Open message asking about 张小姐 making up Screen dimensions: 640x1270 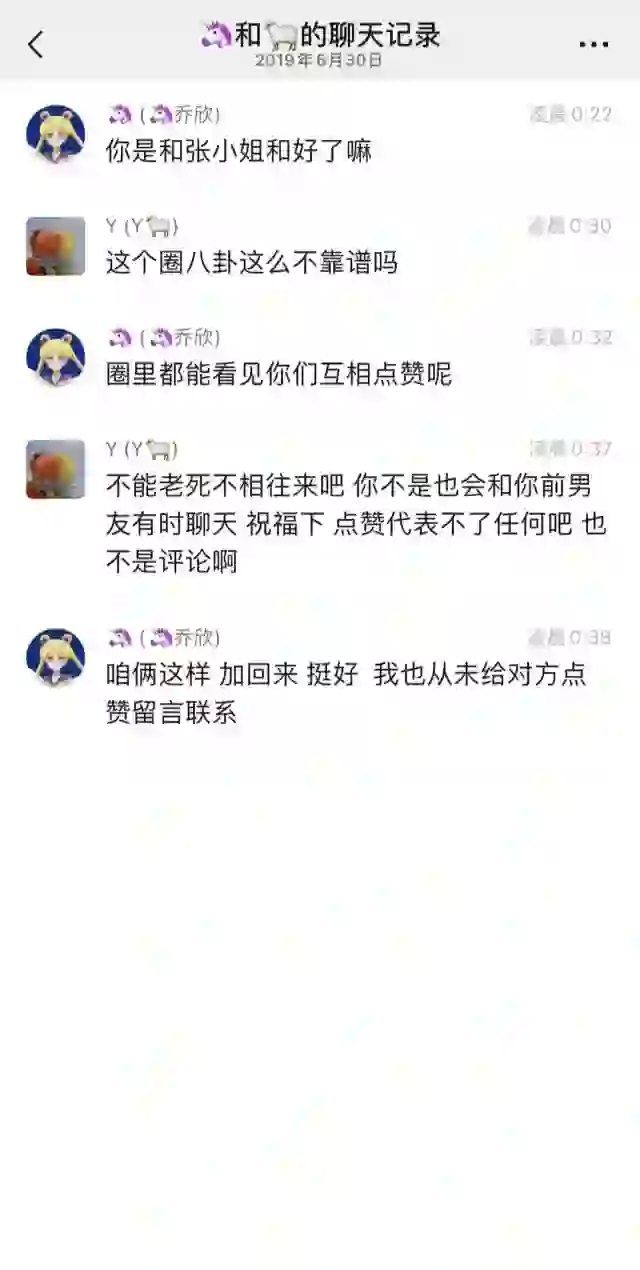(x=239, y=152)
